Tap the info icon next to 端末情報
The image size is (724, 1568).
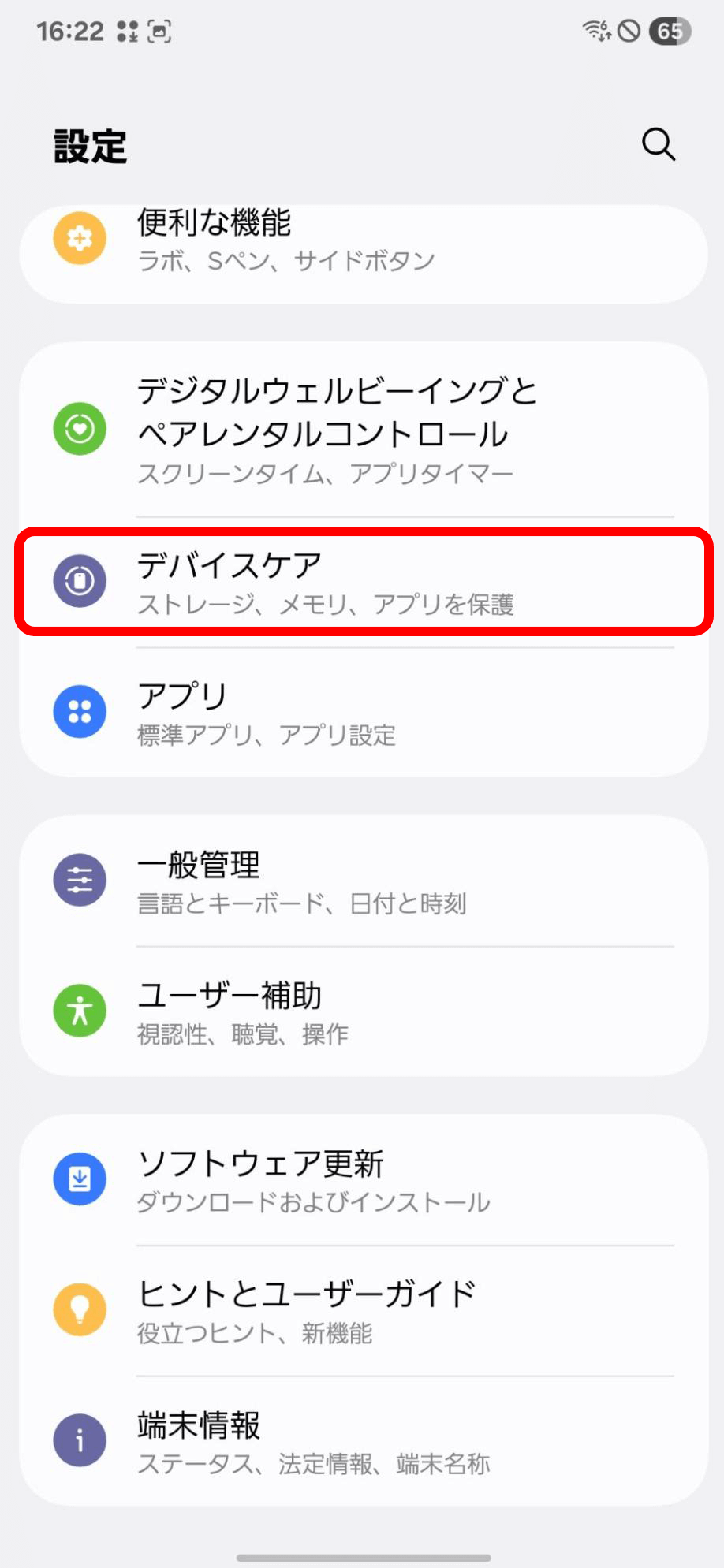pos(79,1440)
